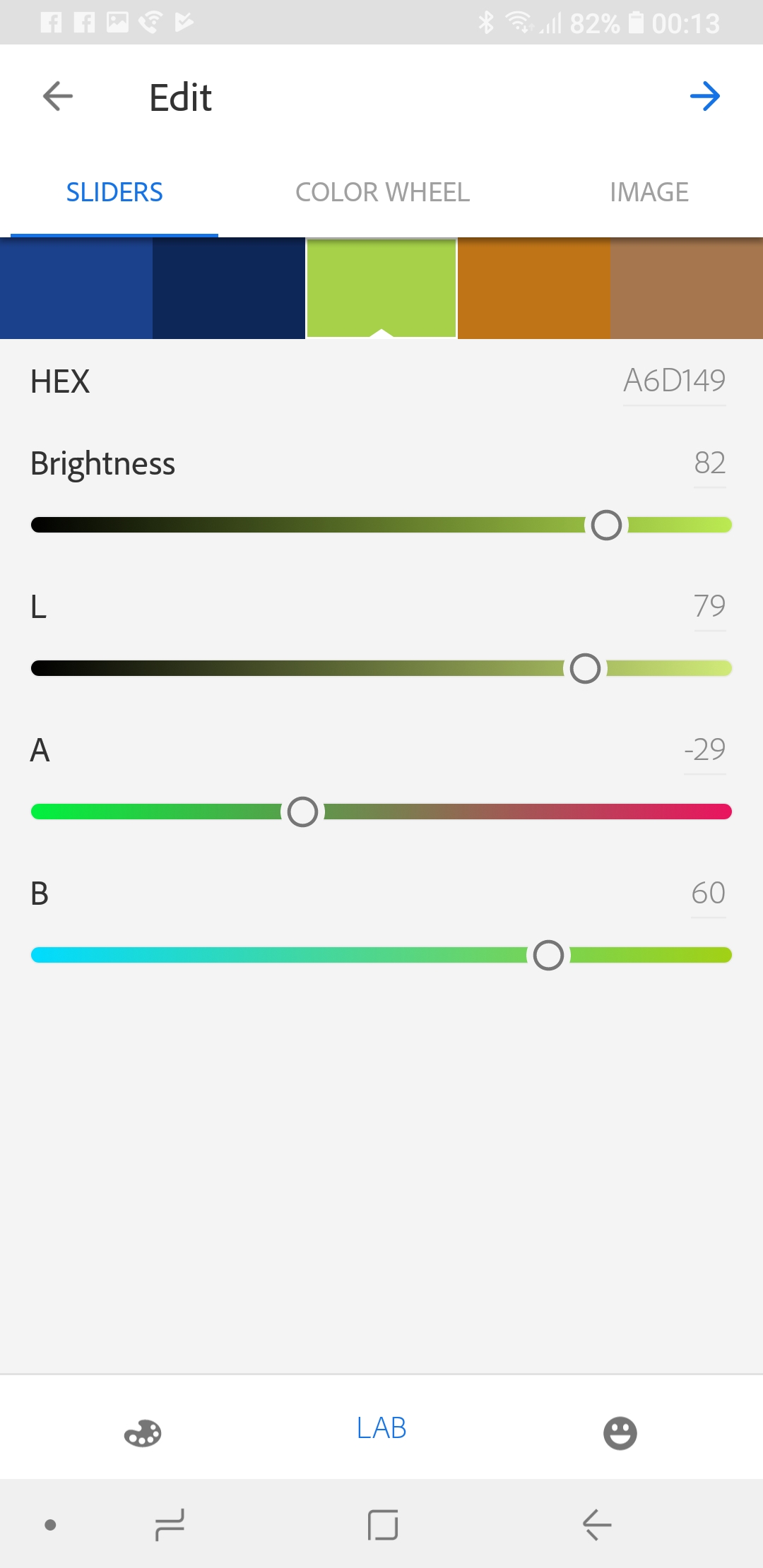Screen dimensions: 763x1568
Task: Select the royal blue color swatch
Action: (x=76, y=288)
